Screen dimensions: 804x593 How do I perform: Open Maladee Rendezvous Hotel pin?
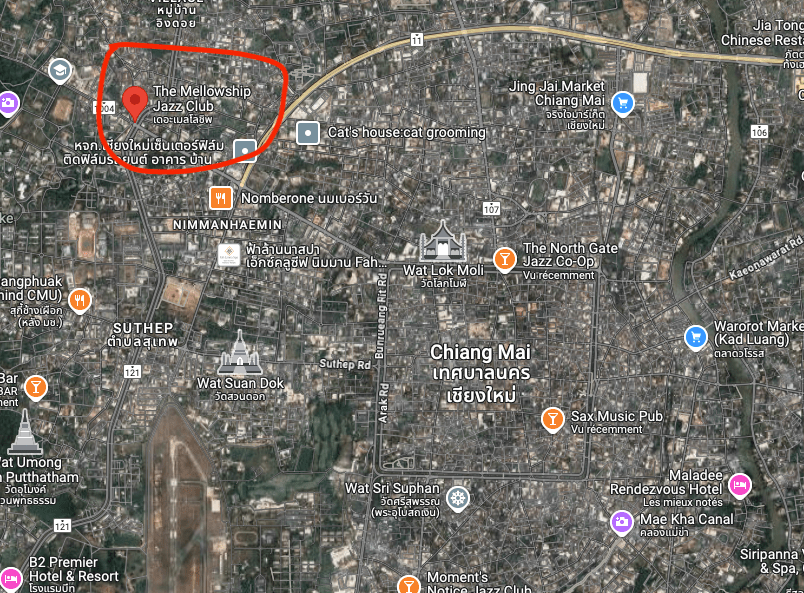tap(740, 485)
